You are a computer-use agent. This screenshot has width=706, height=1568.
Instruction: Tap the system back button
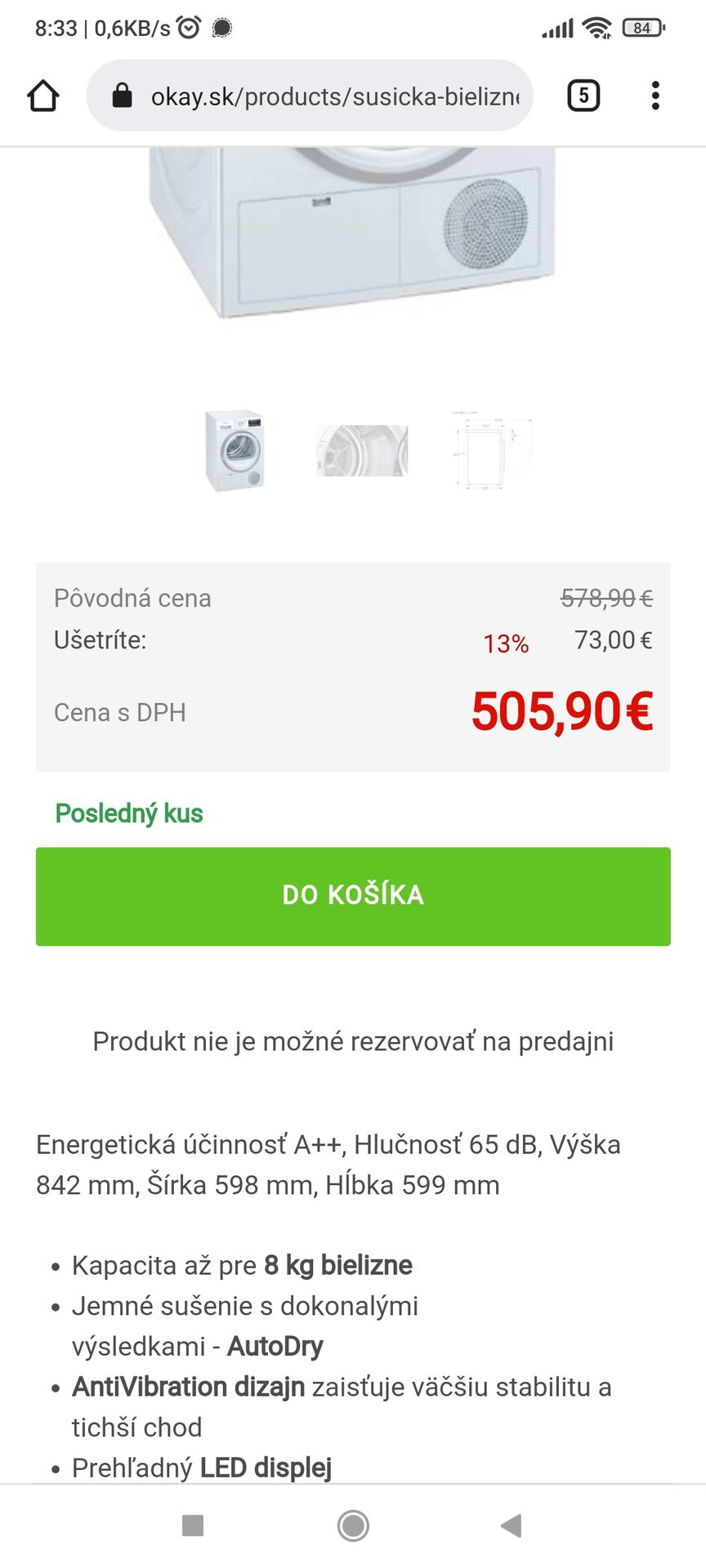(511, 1525)
